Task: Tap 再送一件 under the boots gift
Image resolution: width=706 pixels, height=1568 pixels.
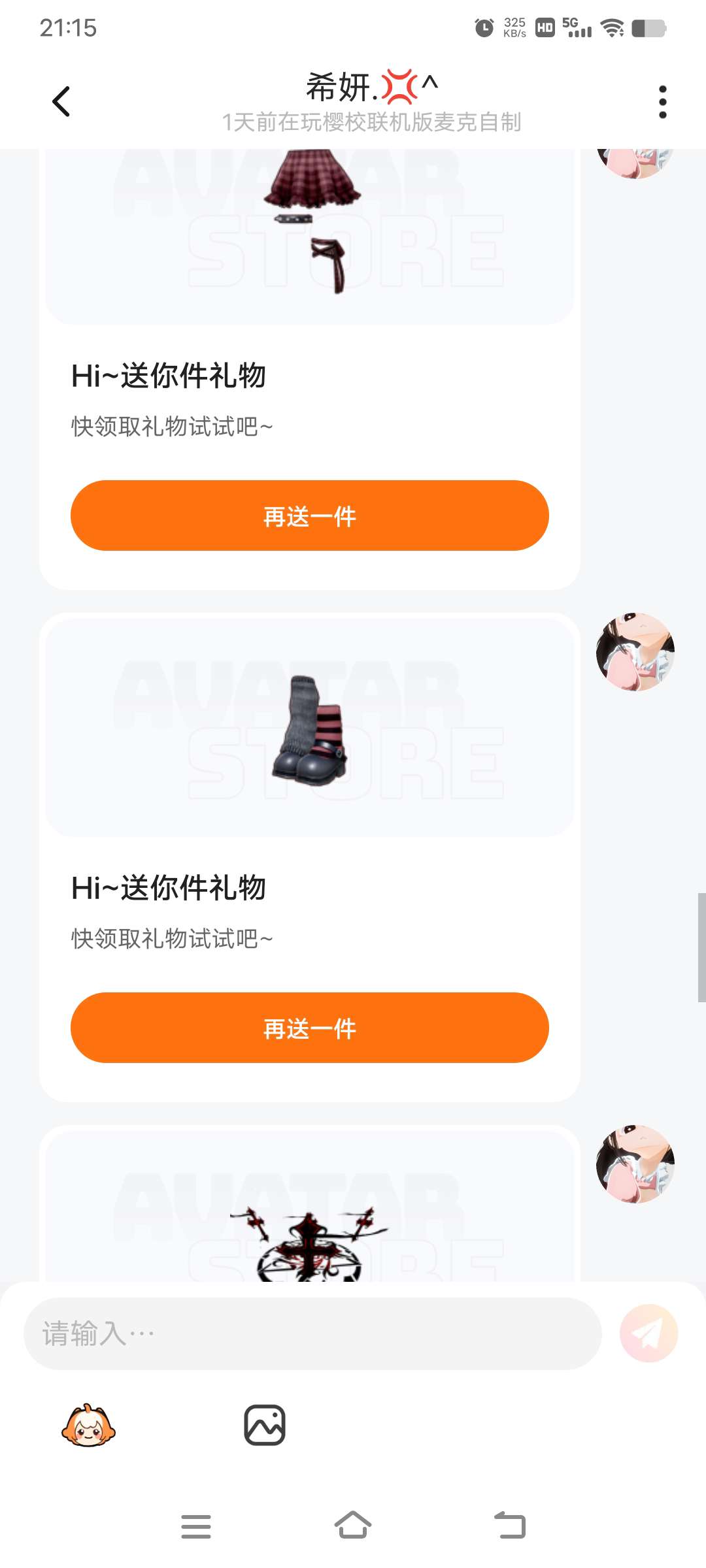Action: (x=309, y=1028)
